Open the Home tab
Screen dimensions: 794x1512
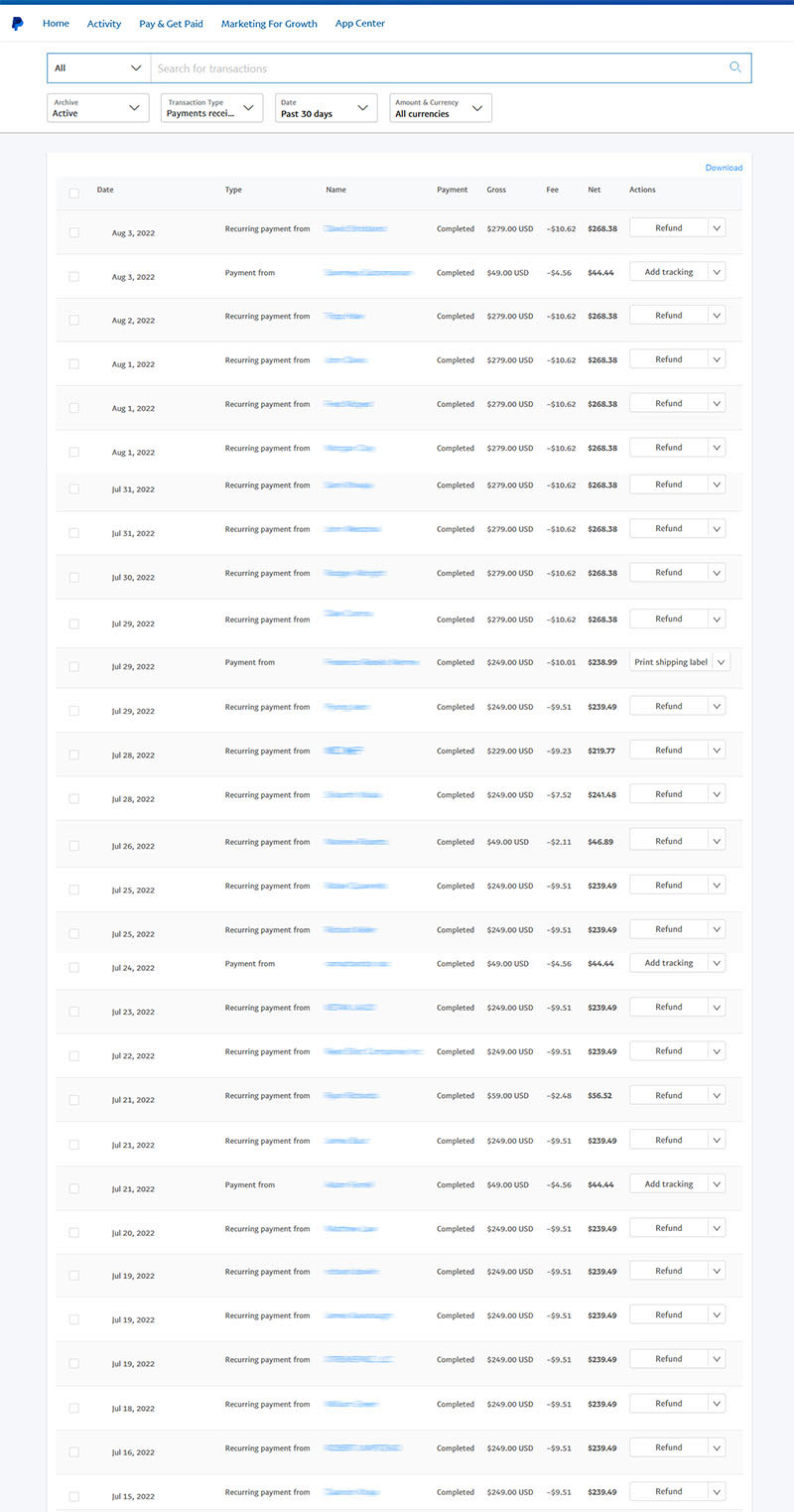pos(56,23)
